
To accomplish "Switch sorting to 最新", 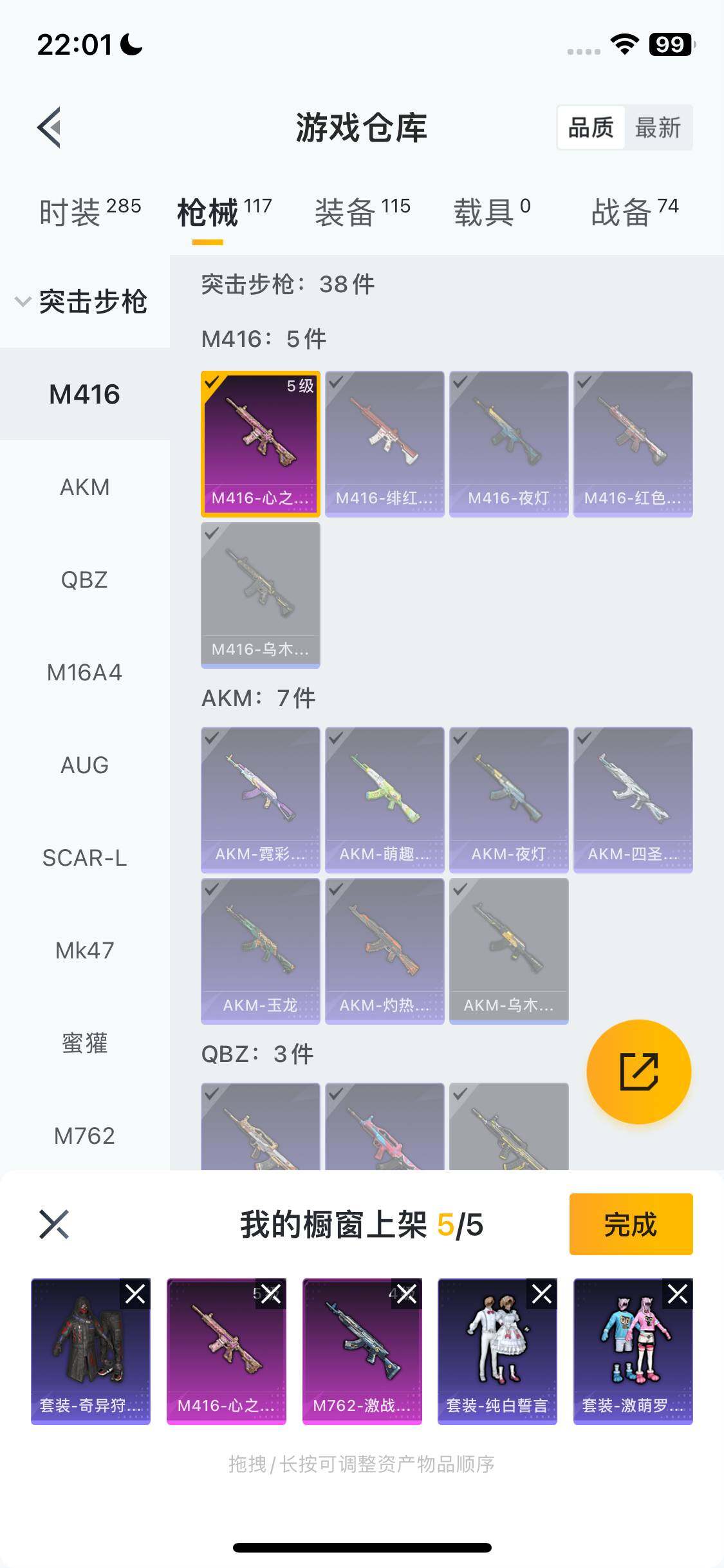I will [x=657, y=127].
